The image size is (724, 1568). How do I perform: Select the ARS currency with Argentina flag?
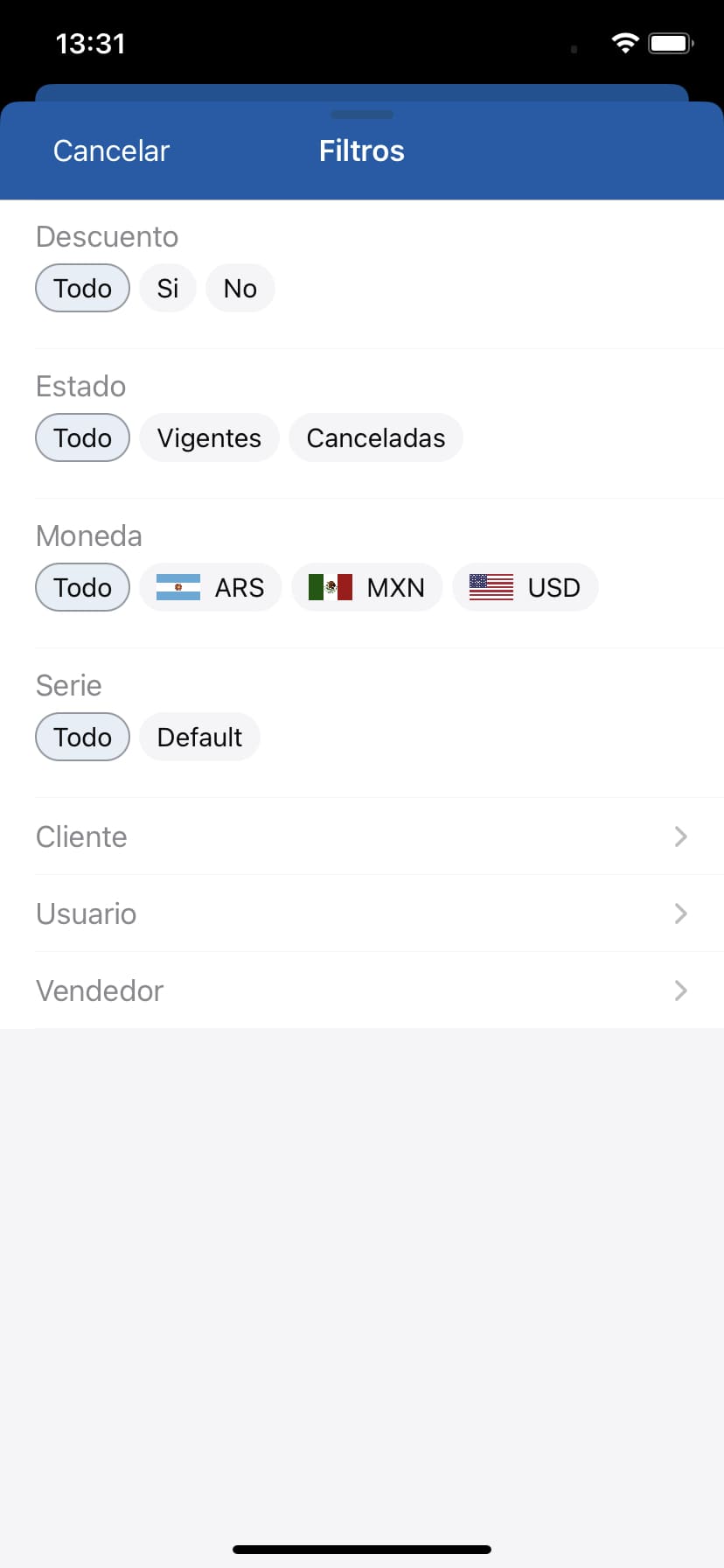[210, 587]
